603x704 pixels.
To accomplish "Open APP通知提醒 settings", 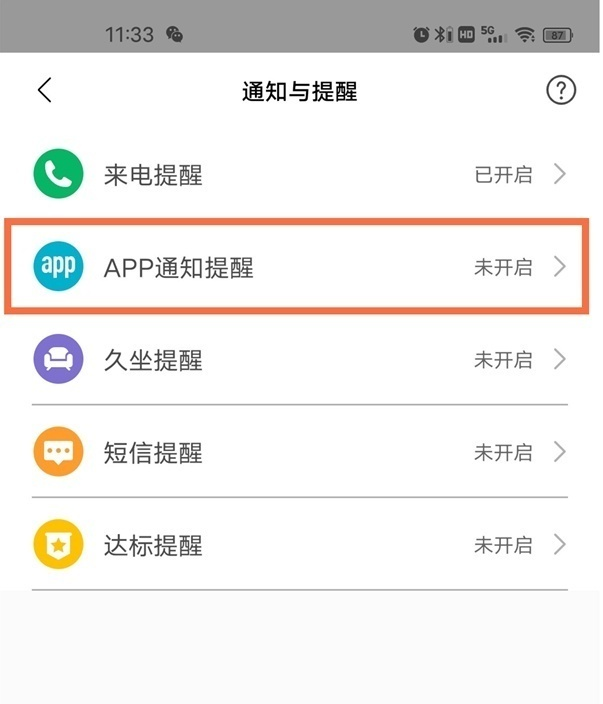I will pyautogui.click(x=300, y=267).
